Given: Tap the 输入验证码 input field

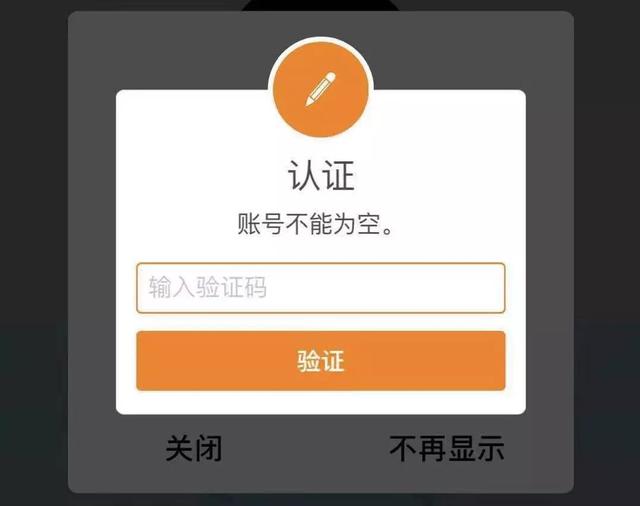Looking at the screenshot, I should [x=320, y=288].
